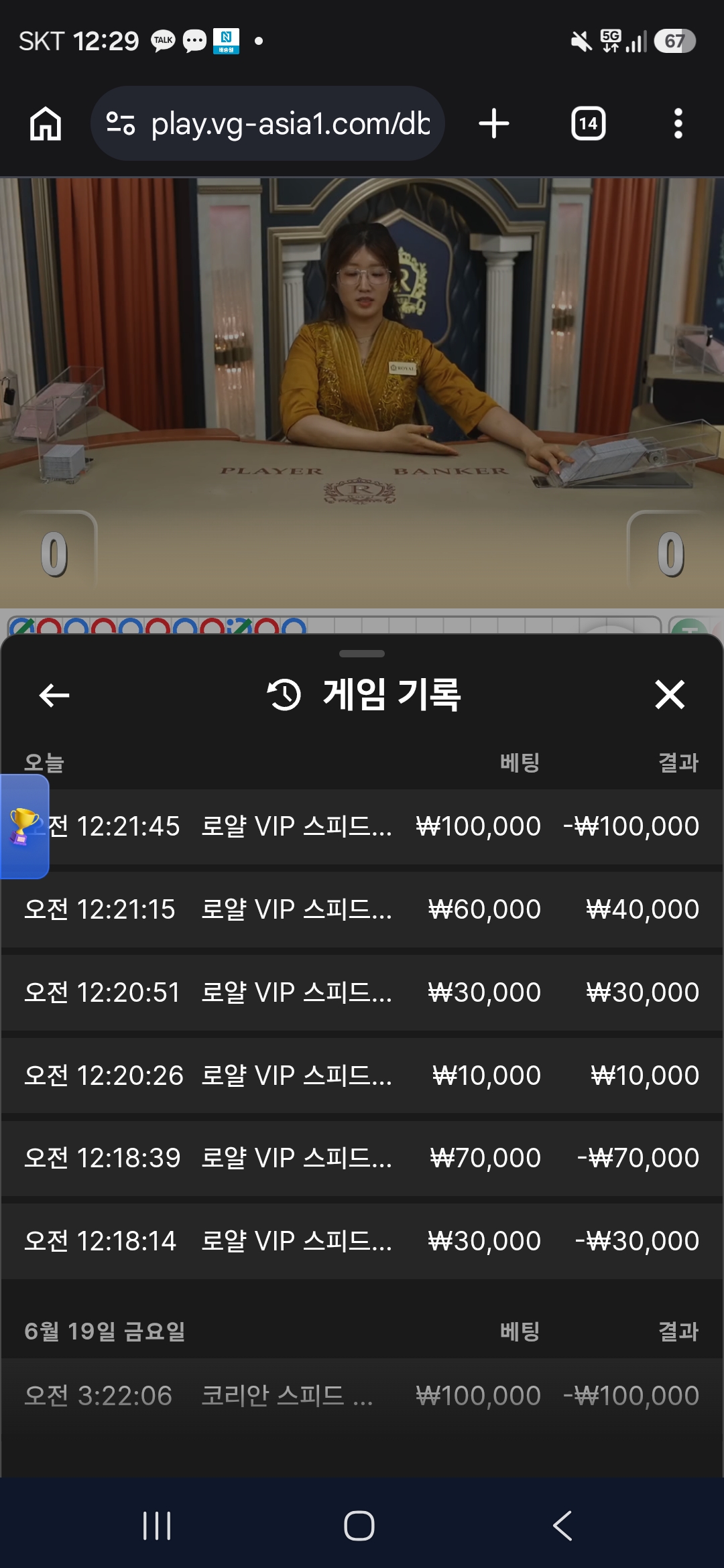Open the trophy floating widget
This screenshot has height=1568, width=724.
click(24, 826)
